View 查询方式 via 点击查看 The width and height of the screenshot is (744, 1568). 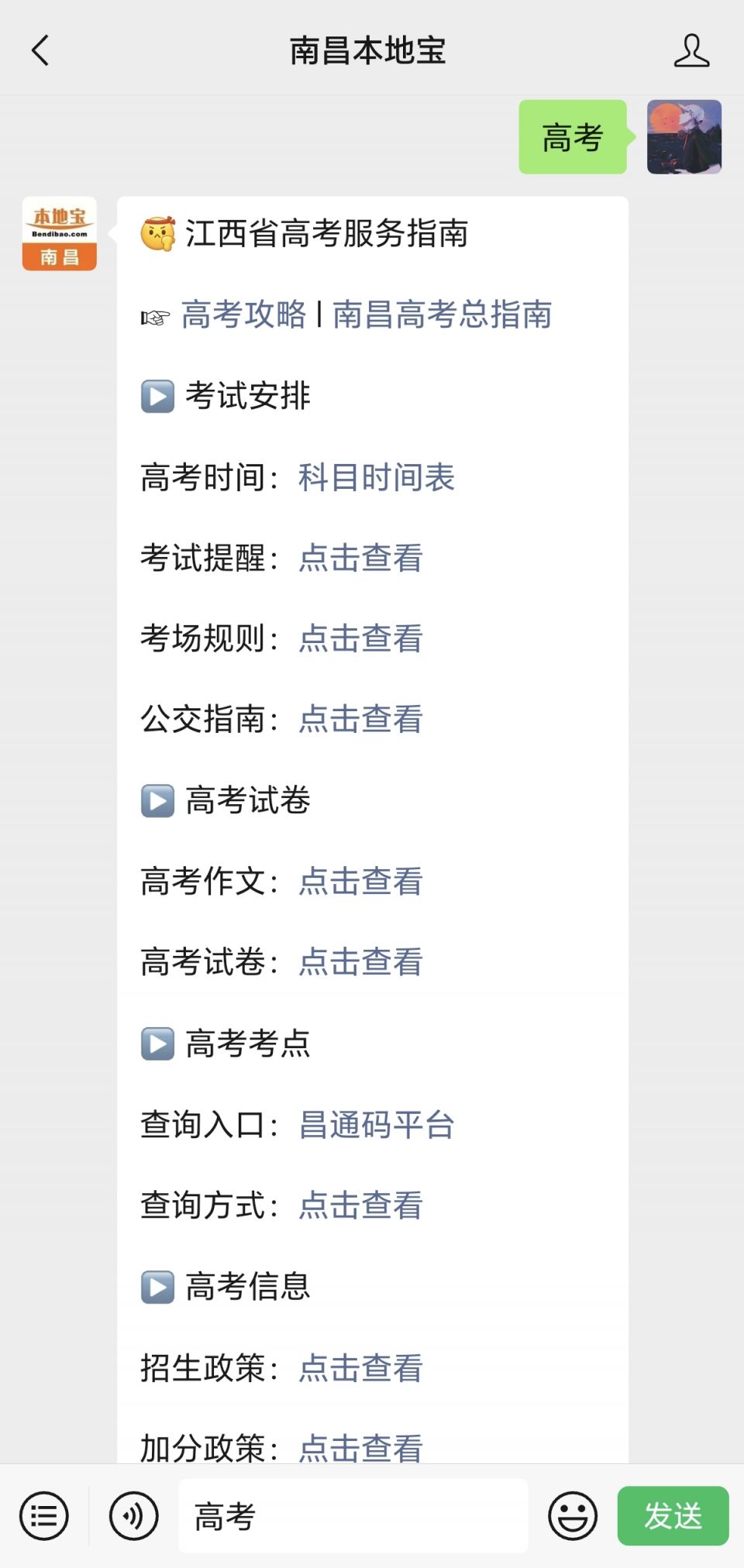(361, 1205)
